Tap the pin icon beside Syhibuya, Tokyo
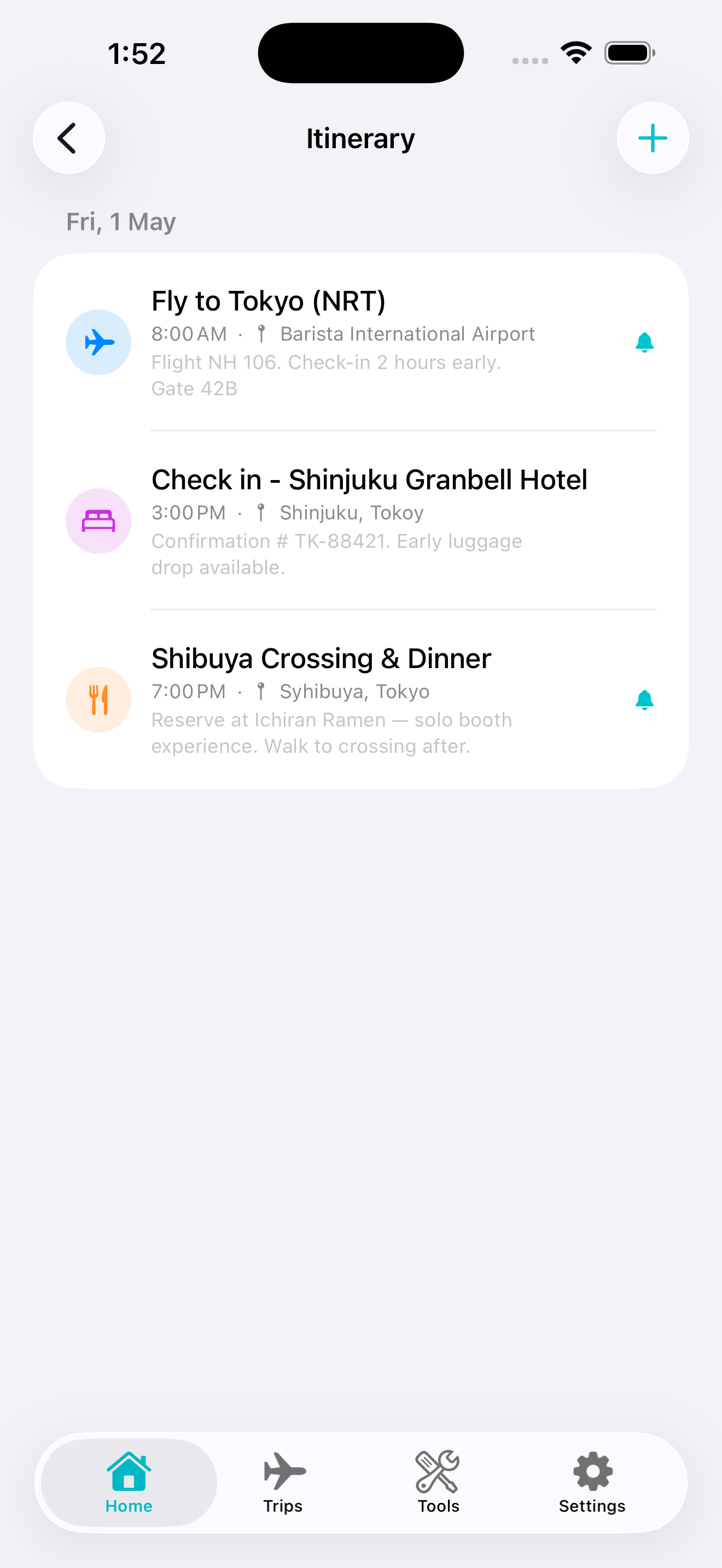Screen dimensions: 722x1568 pyautogui.click(x=260, y=691)
